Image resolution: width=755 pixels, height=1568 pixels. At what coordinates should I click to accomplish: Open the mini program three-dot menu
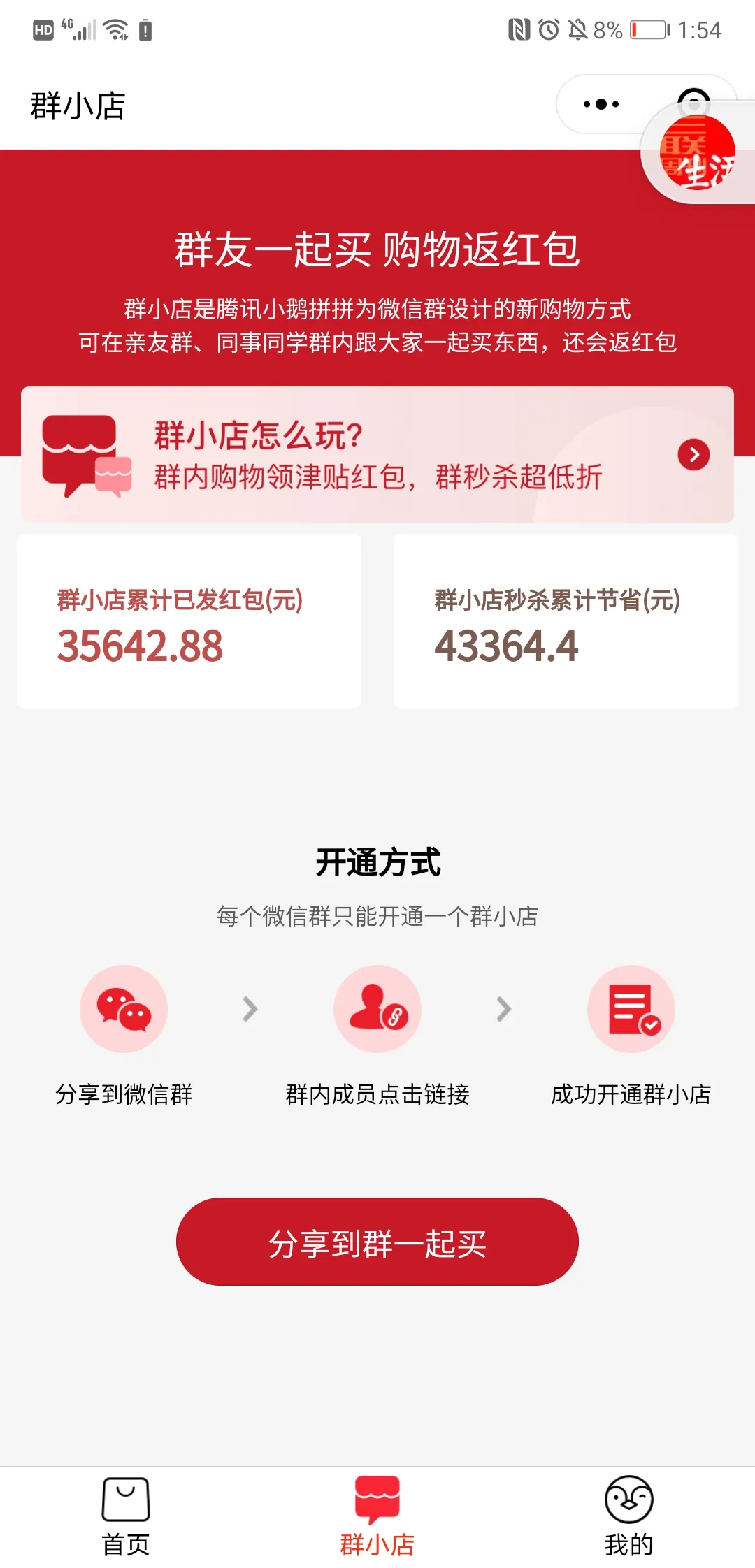(601, 104)
